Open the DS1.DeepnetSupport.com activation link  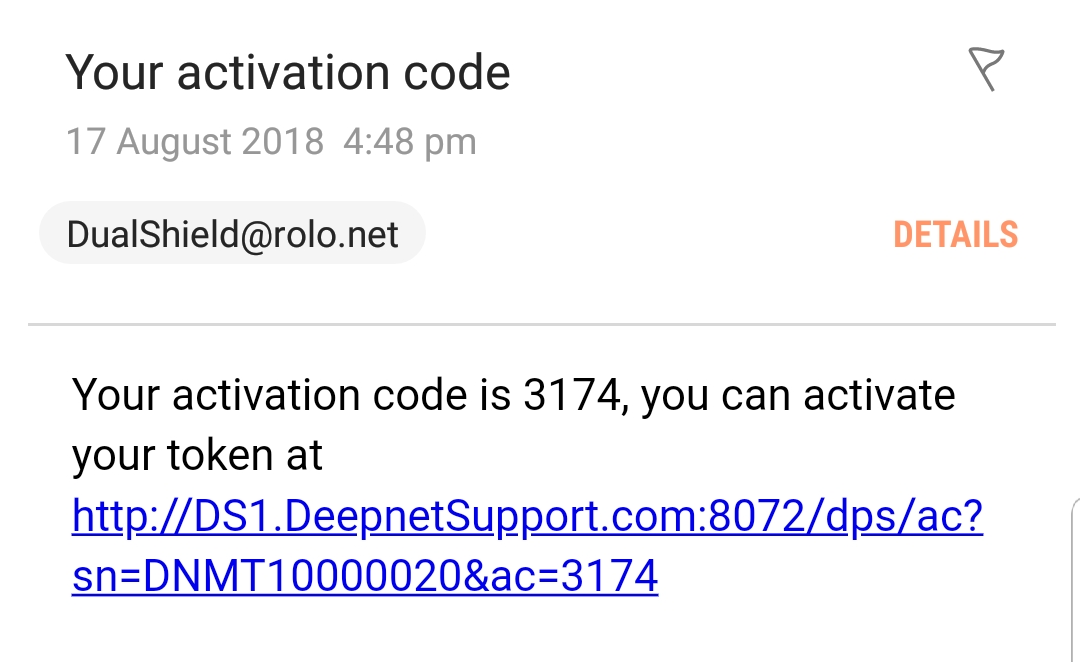(527, 517)
